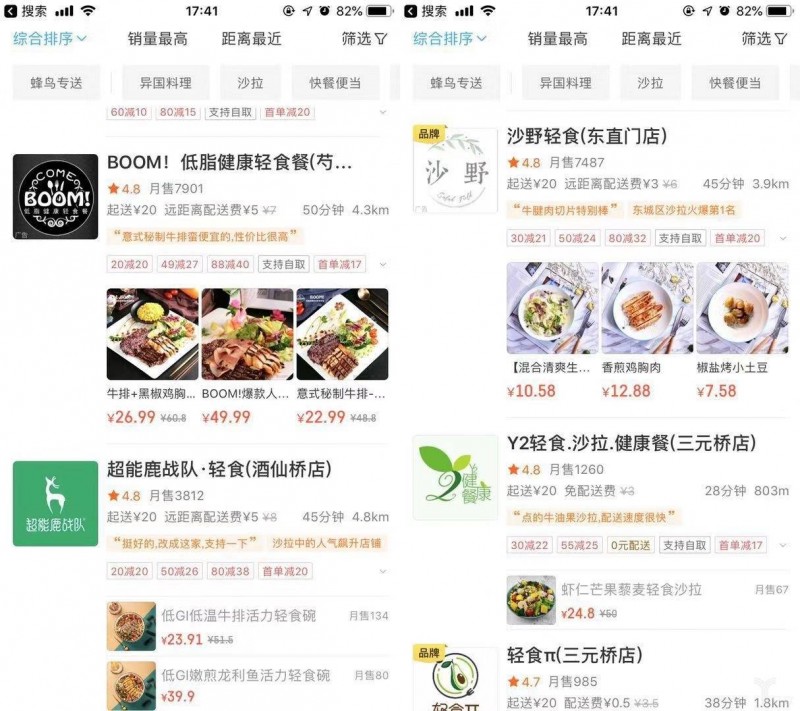Expand the discount list for BOOM! restaurant

coord(383,264)
